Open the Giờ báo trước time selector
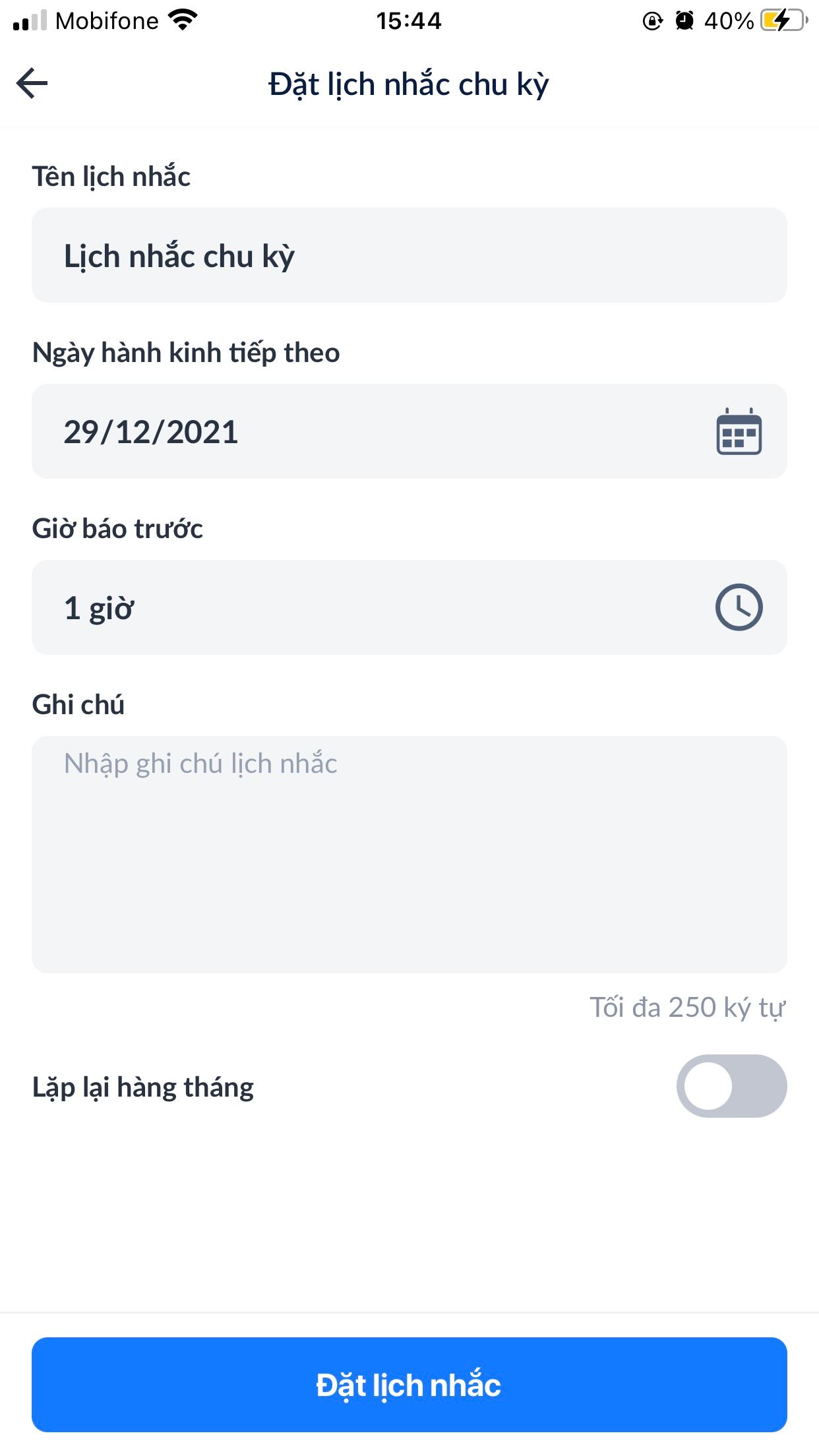Viewport: 819px width, 1456px height. click(x=409, y=607)
